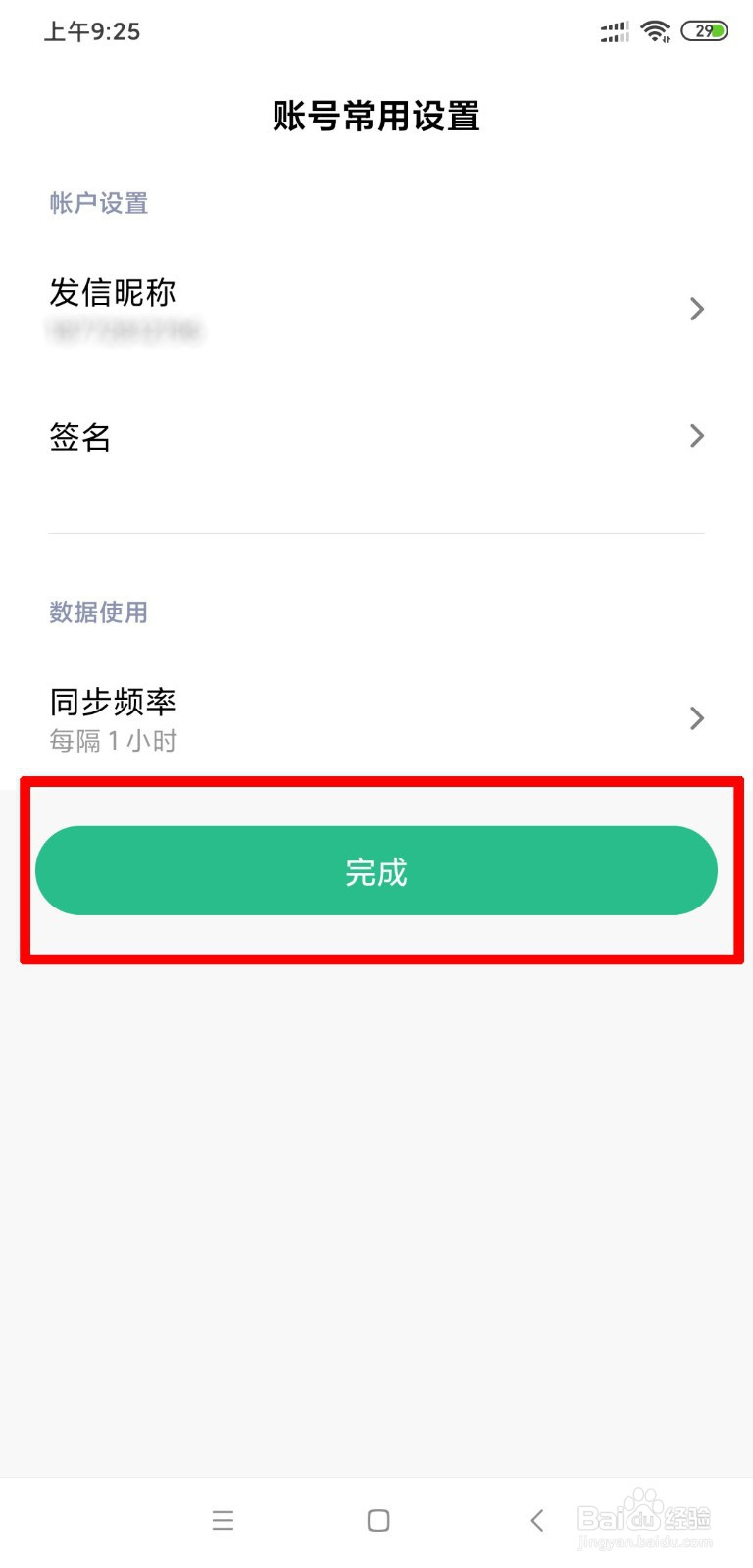
Task: Tap the chevron beside 签名
Action: click(696, 436)
